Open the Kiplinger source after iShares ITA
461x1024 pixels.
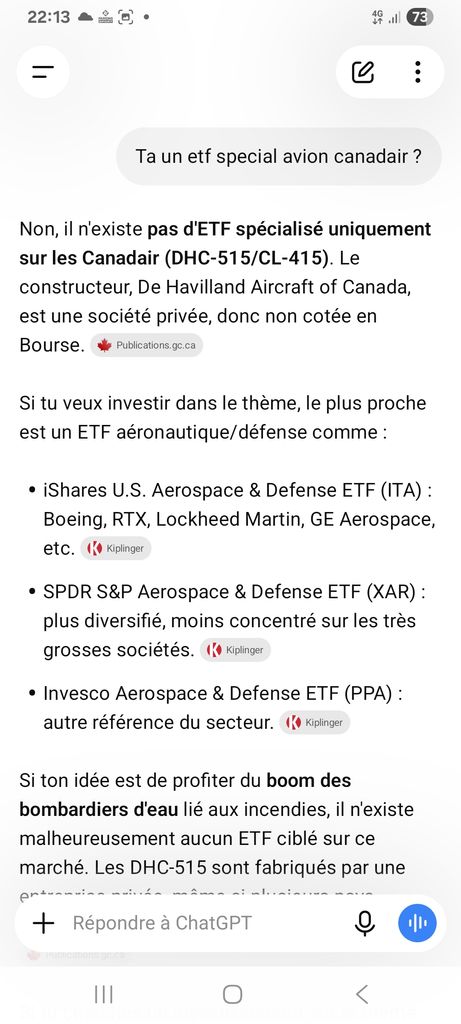point(116,549)
